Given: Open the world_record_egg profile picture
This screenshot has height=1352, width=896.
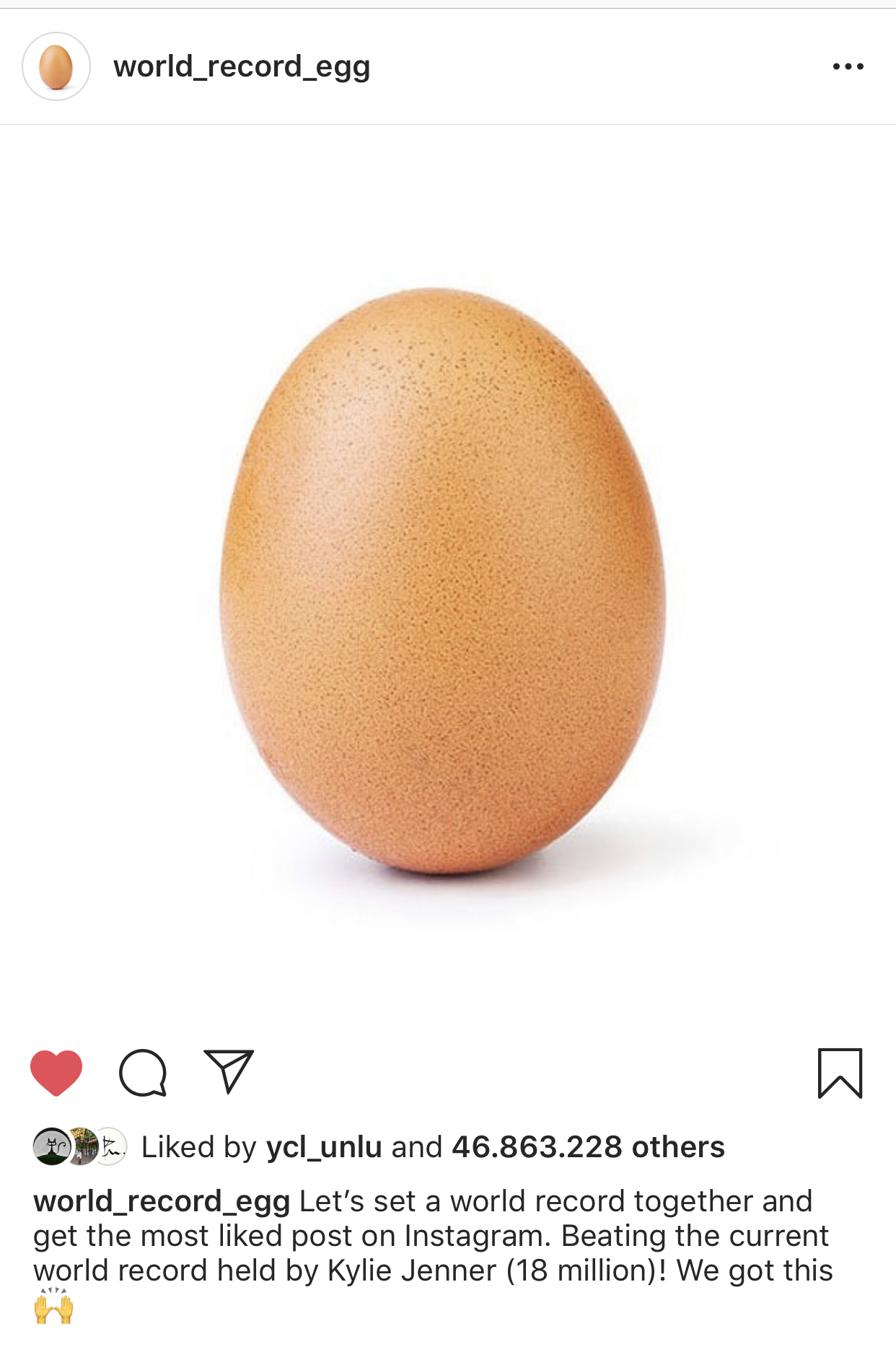Looking at the screenshot, I should [x=56, y=66].
